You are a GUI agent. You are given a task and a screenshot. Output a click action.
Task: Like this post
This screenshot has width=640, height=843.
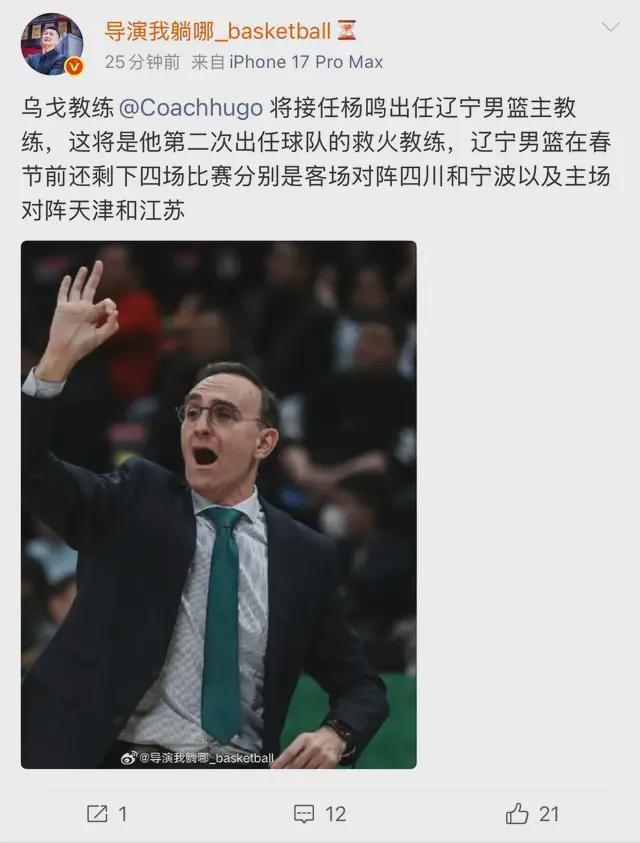point(531,813)
